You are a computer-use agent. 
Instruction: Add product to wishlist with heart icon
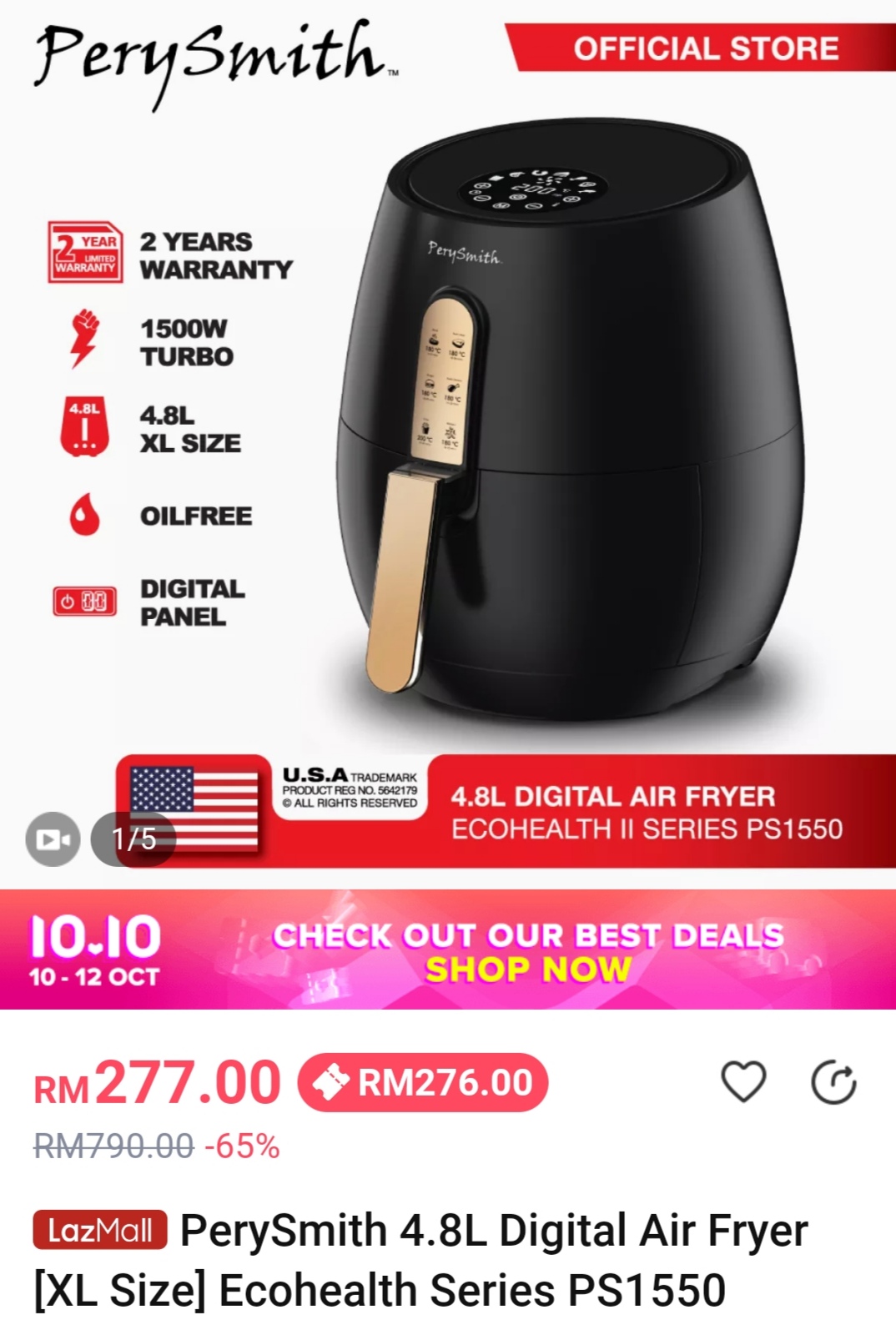742,1082
